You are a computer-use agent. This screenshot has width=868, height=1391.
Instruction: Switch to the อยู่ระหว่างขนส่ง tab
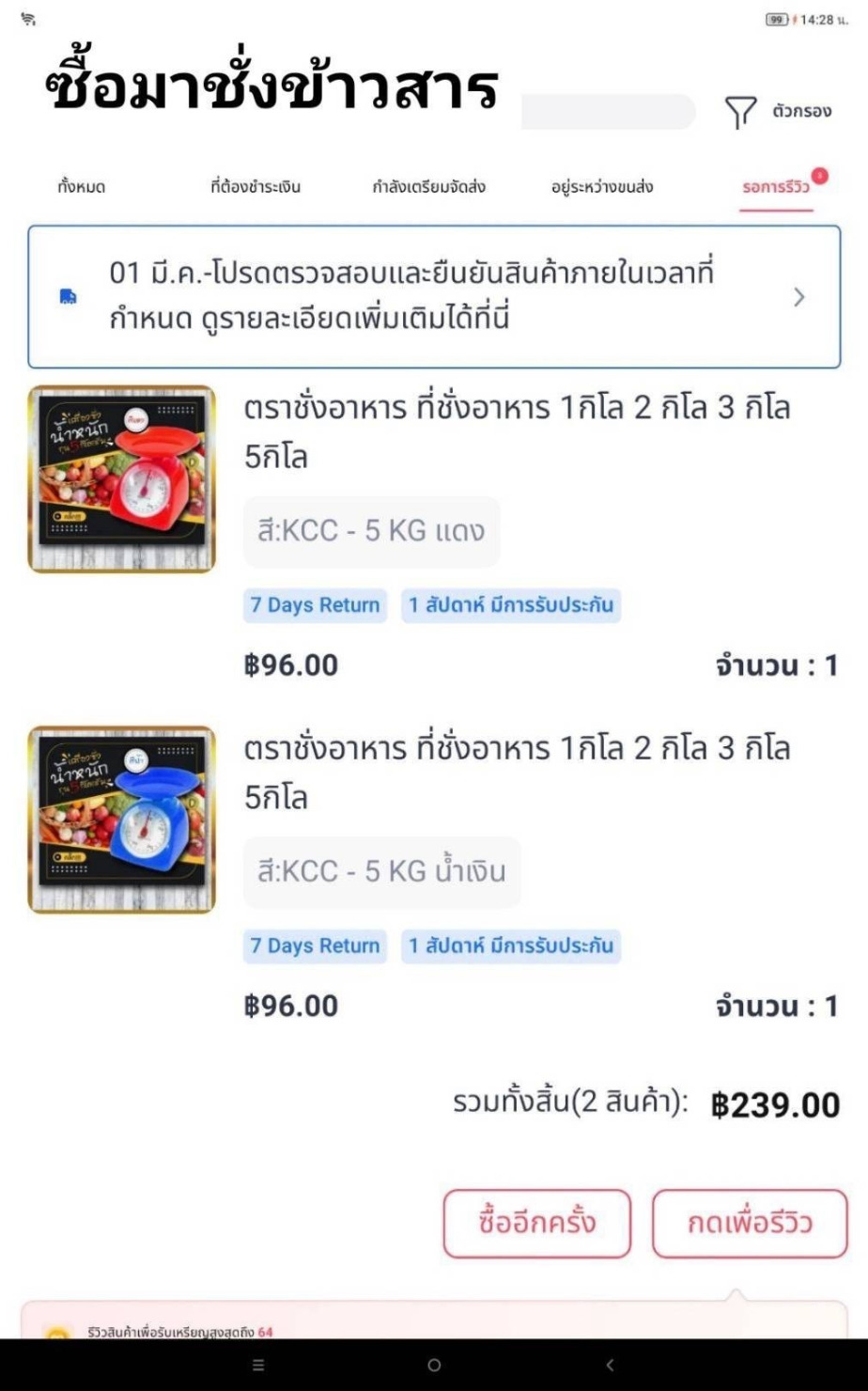click(602, 187)
